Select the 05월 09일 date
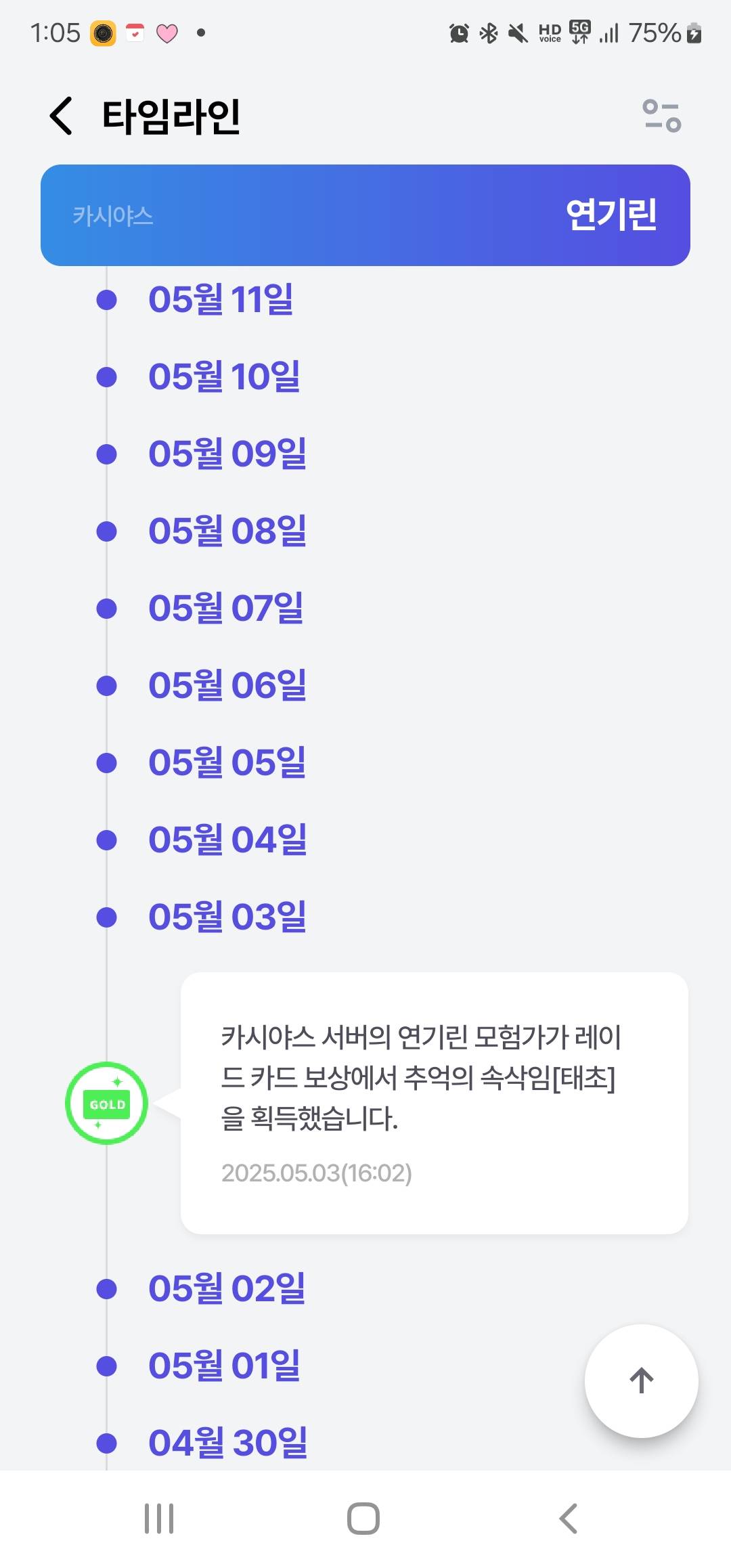Viewport: 731px width, 1568px height. (227, 454)
